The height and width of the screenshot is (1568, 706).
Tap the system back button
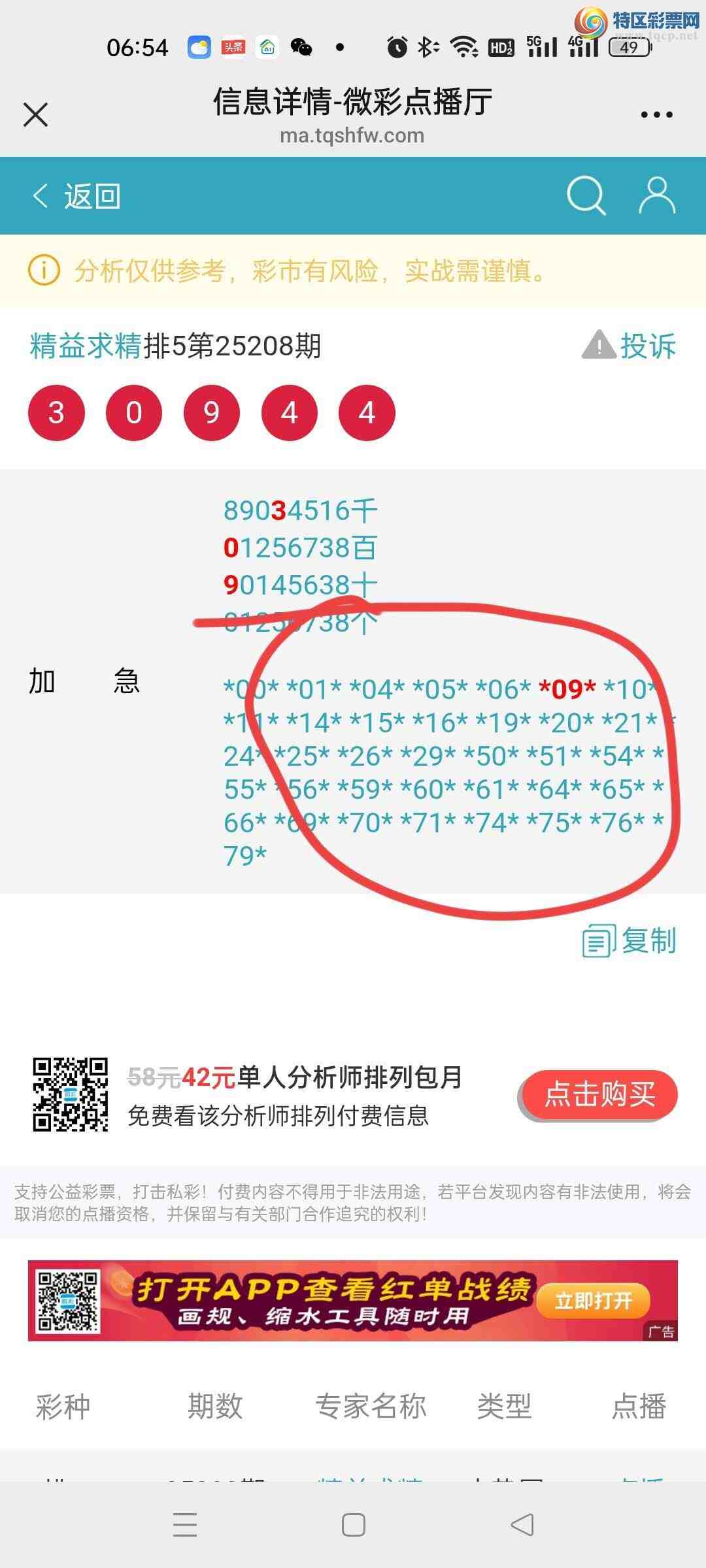click(522, 1525)
